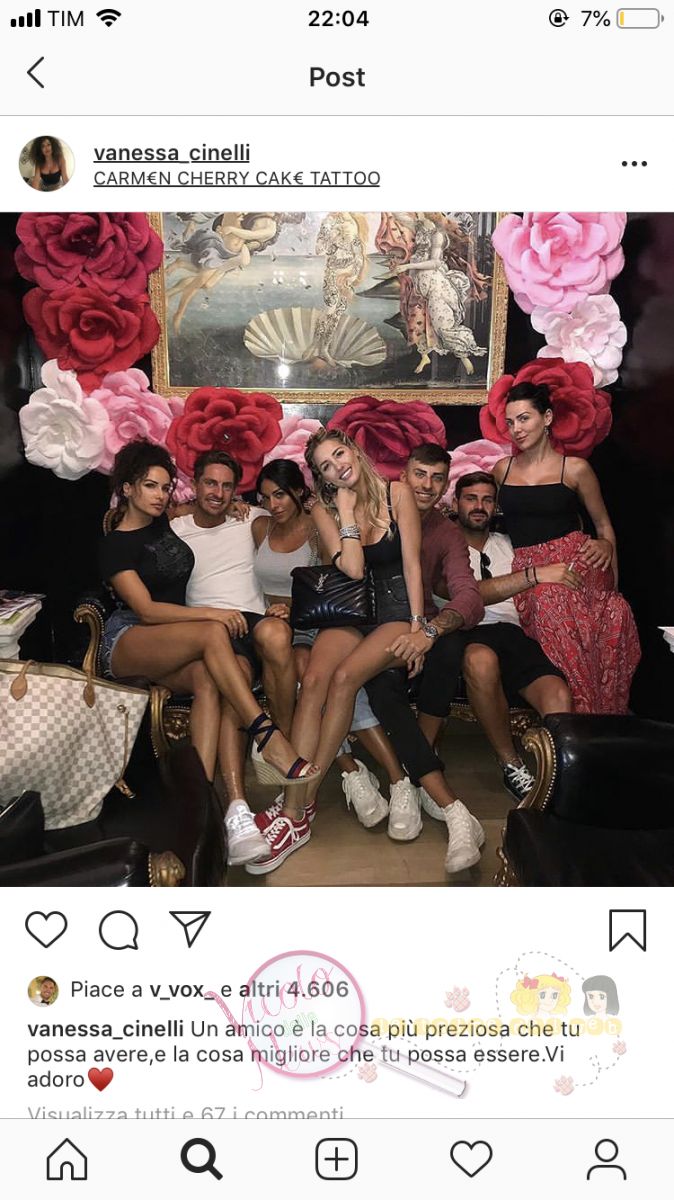This screenshot has height=1200, width=674.
Task: Open the group photo of the post
Action: point(337,548)
